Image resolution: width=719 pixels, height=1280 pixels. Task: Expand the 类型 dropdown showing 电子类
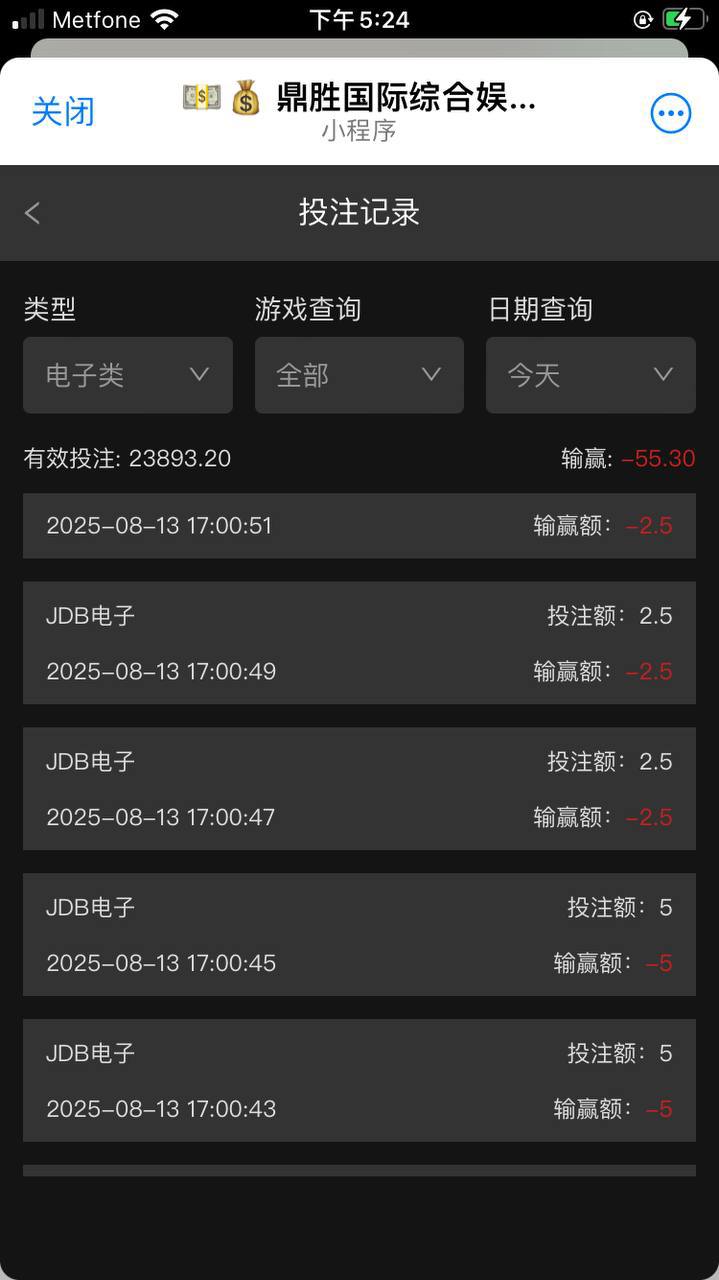click(x=128, y=375)
